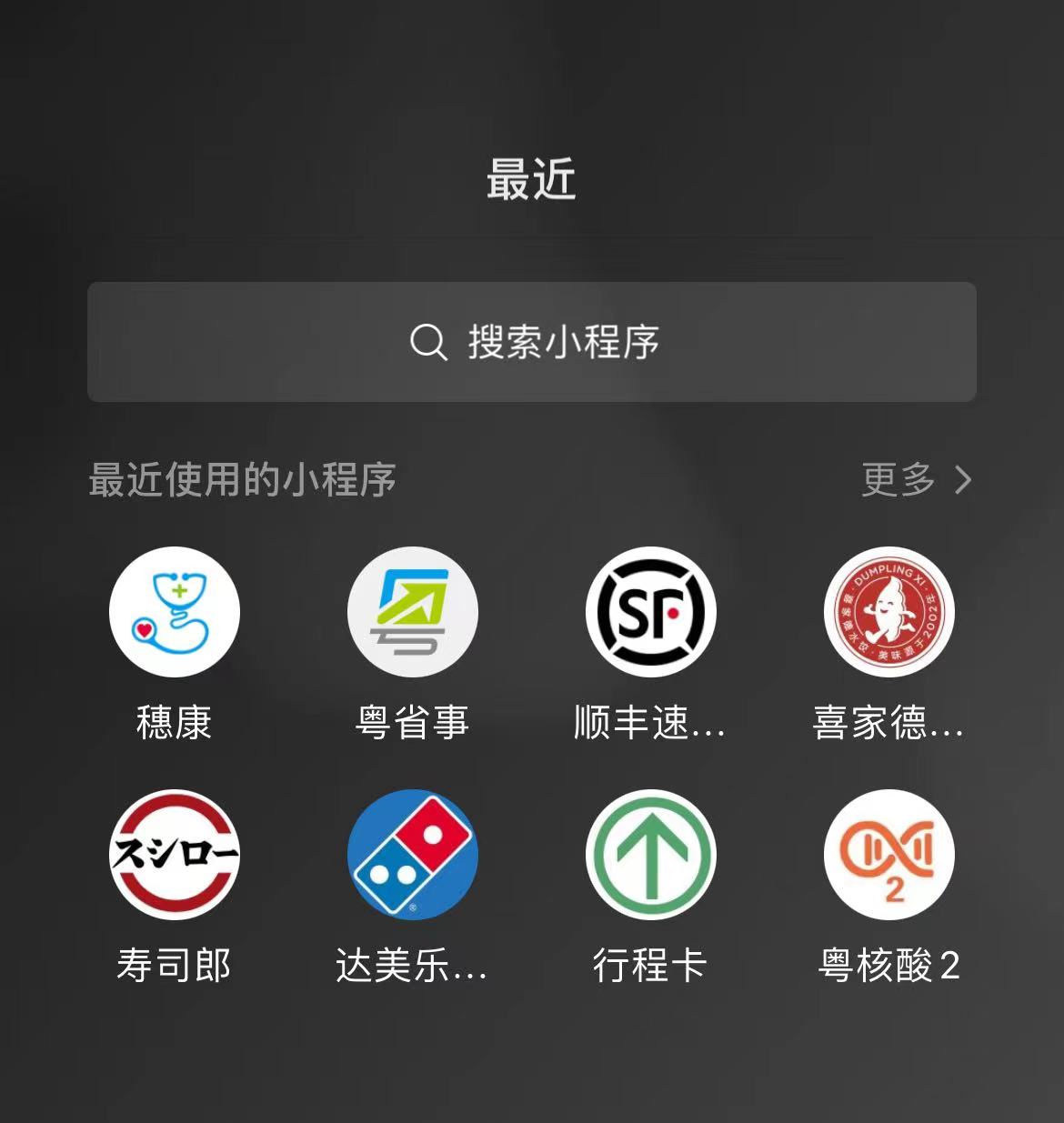Click the 行程卡 text label
Image resolution: width=1064 pixels, height=1123 pixels.
651,967
